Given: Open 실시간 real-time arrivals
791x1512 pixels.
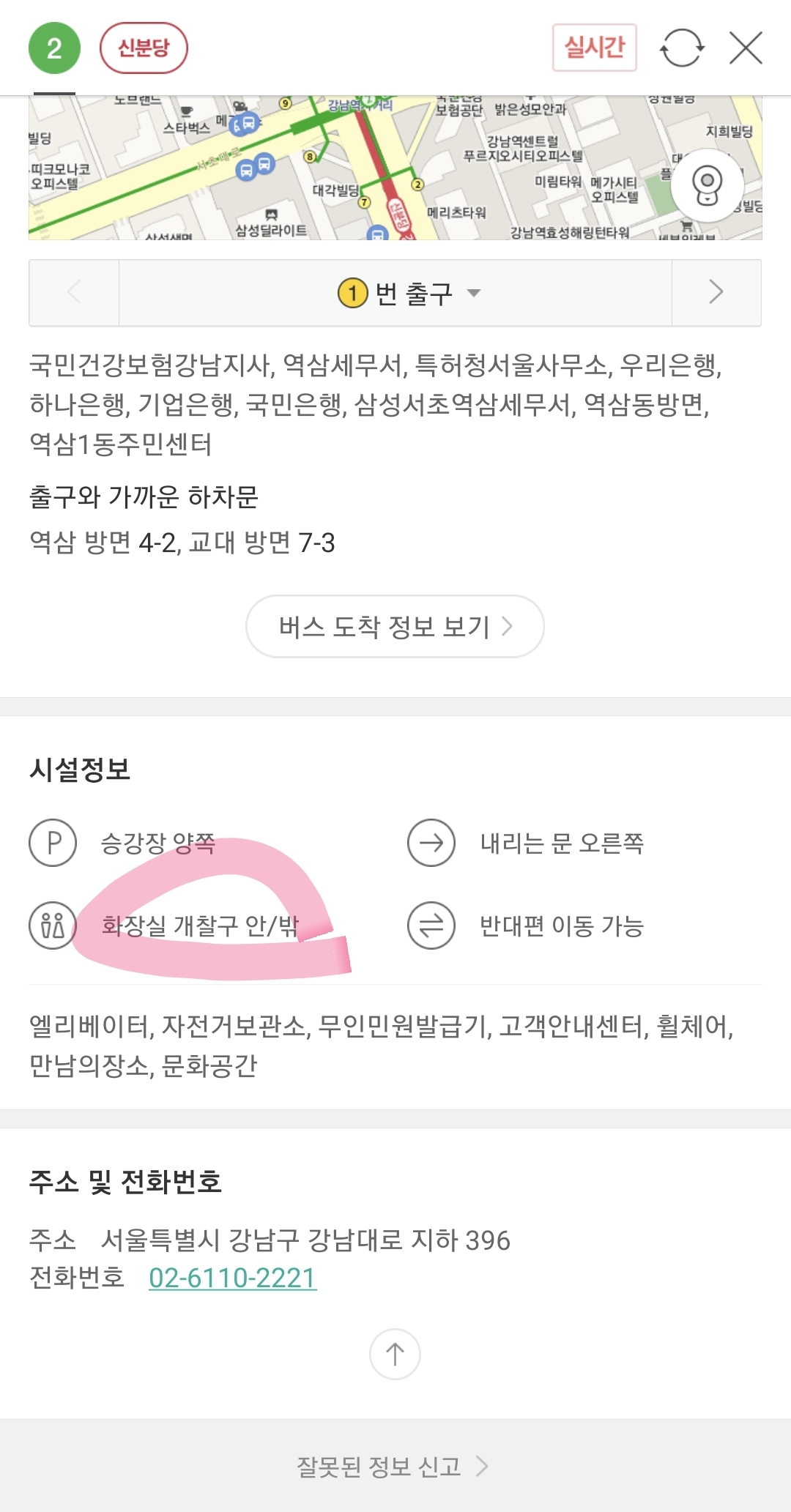Looking at the screenshot, I should [594, 48].
